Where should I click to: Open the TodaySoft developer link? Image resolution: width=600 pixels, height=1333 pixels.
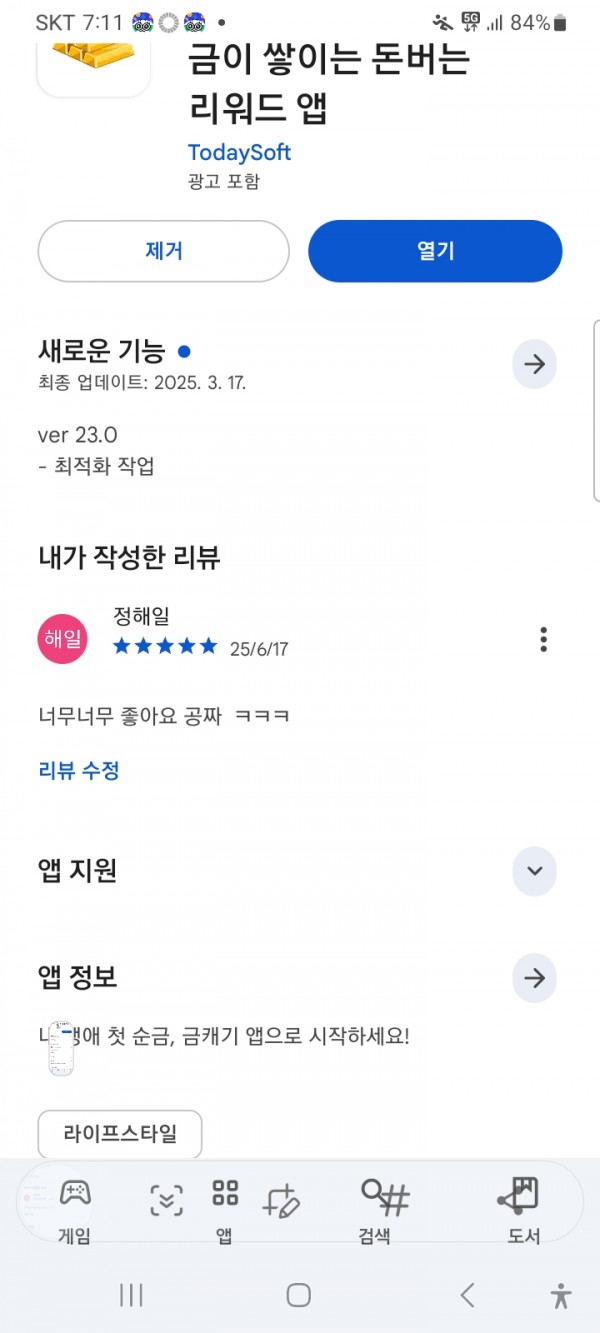tap(239, 153)
